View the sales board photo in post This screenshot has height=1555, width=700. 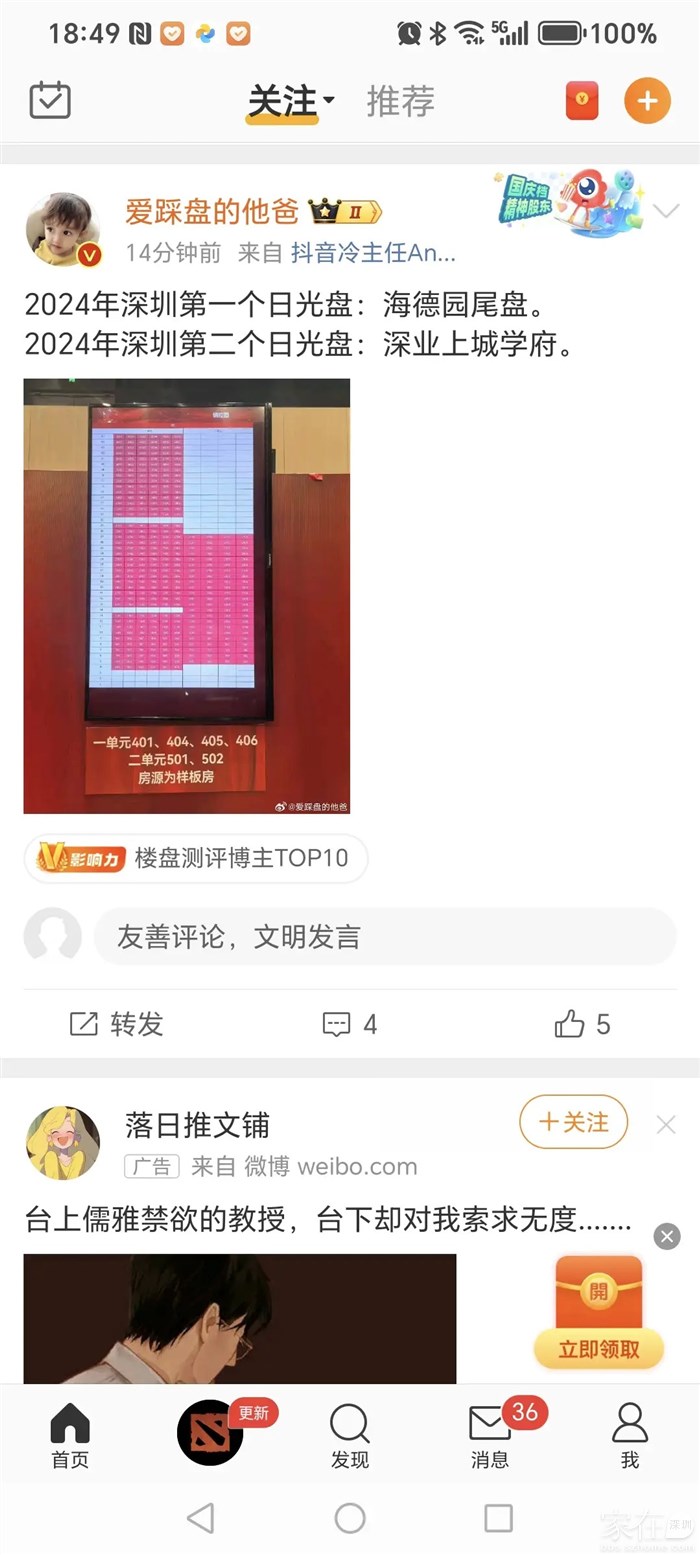187,596
